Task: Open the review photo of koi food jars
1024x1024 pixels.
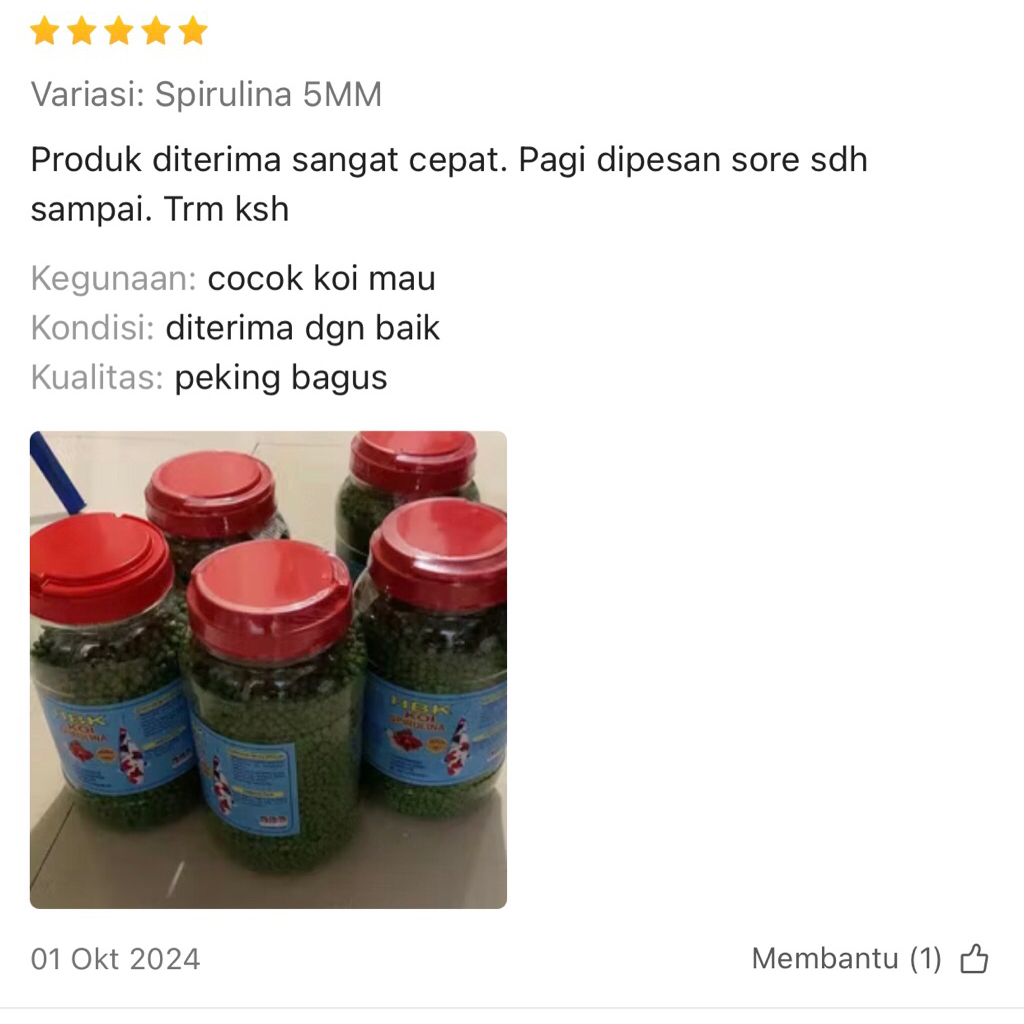Action: click(268, 669)
